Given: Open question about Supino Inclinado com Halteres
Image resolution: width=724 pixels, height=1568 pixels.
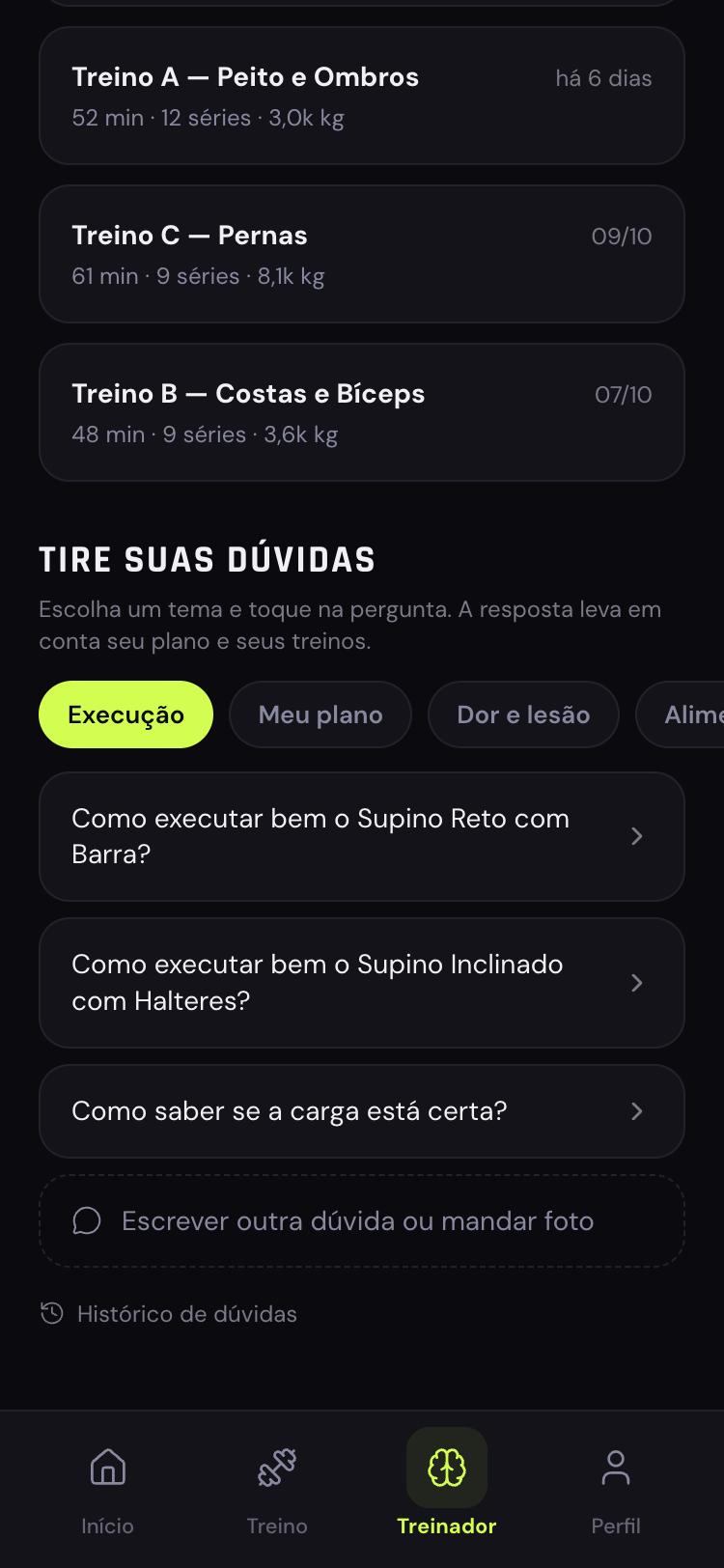Looking at the screenshot, I should click(362, 983).
